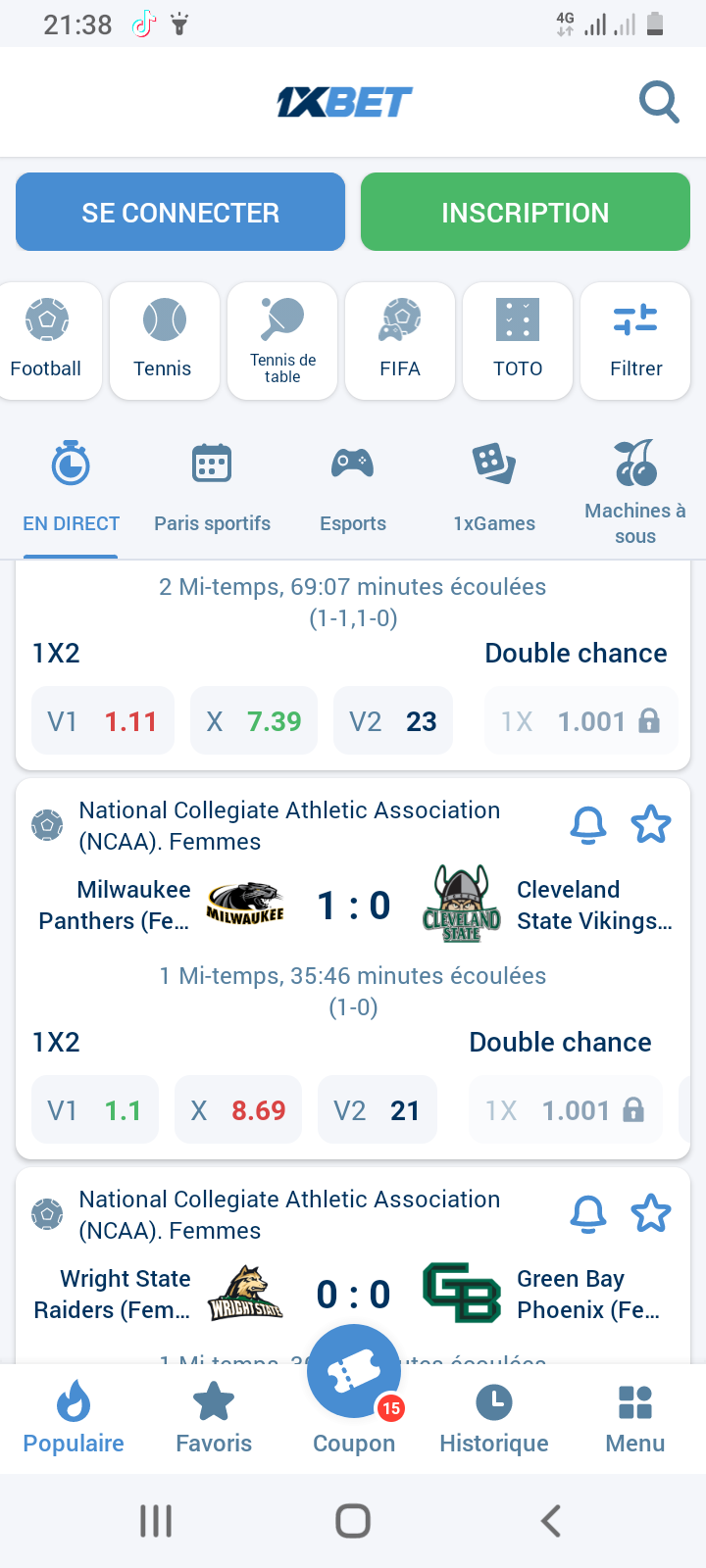Start registration with the INSCRIPTION button

[526, 212]
